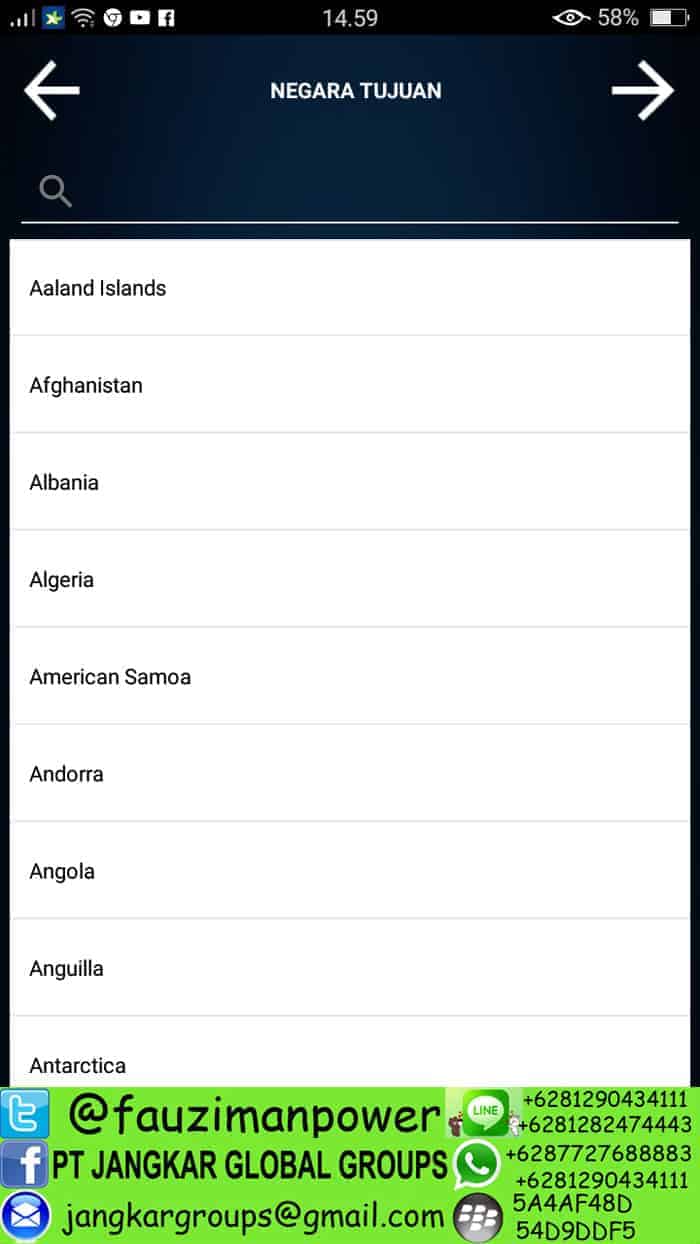
Task: Select Algeria
Action: point(350,579)
